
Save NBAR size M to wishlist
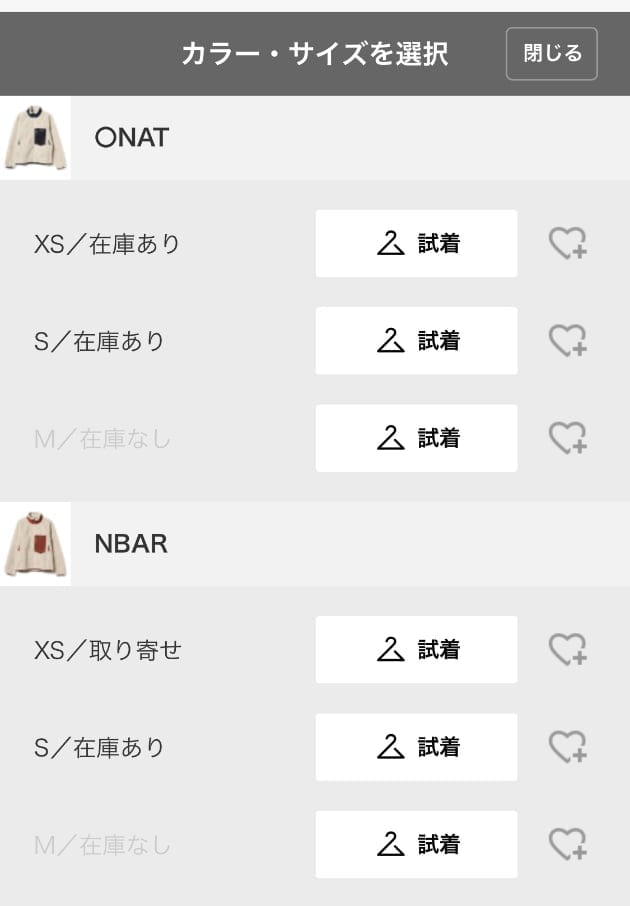pos(567,845)
